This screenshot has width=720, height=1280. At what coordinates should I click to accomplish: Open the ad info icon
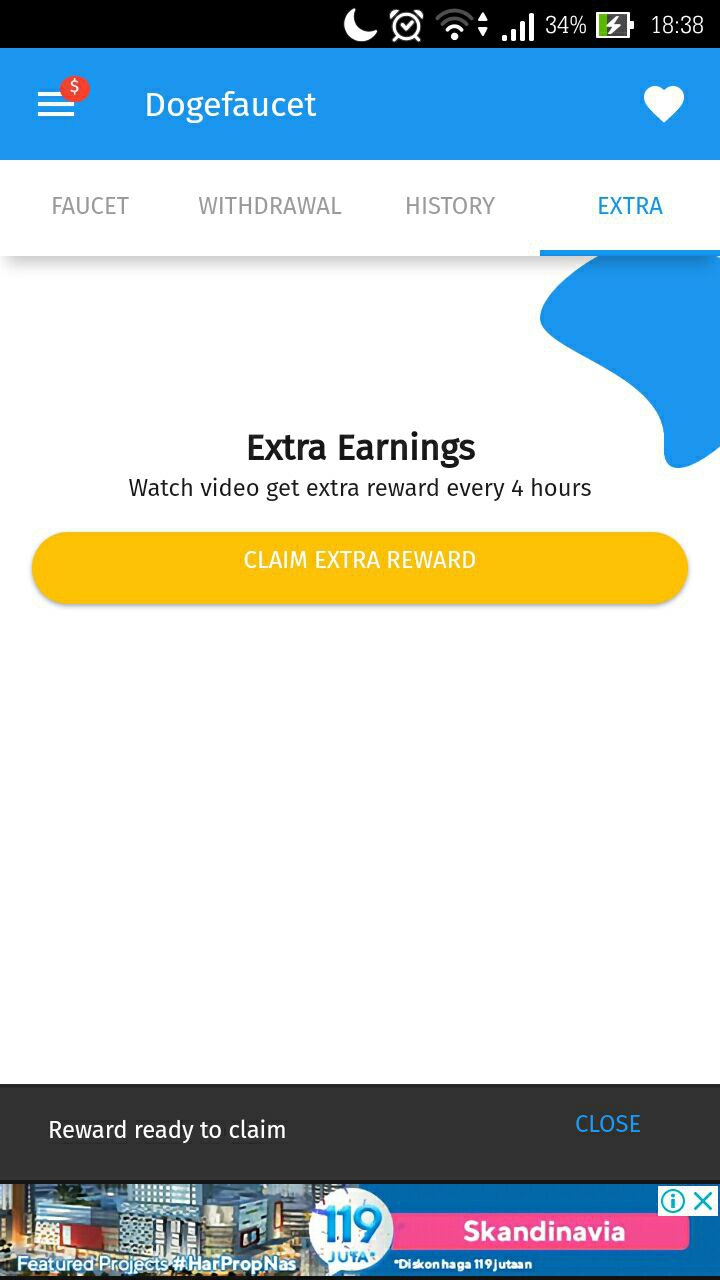click(673, 1200)
